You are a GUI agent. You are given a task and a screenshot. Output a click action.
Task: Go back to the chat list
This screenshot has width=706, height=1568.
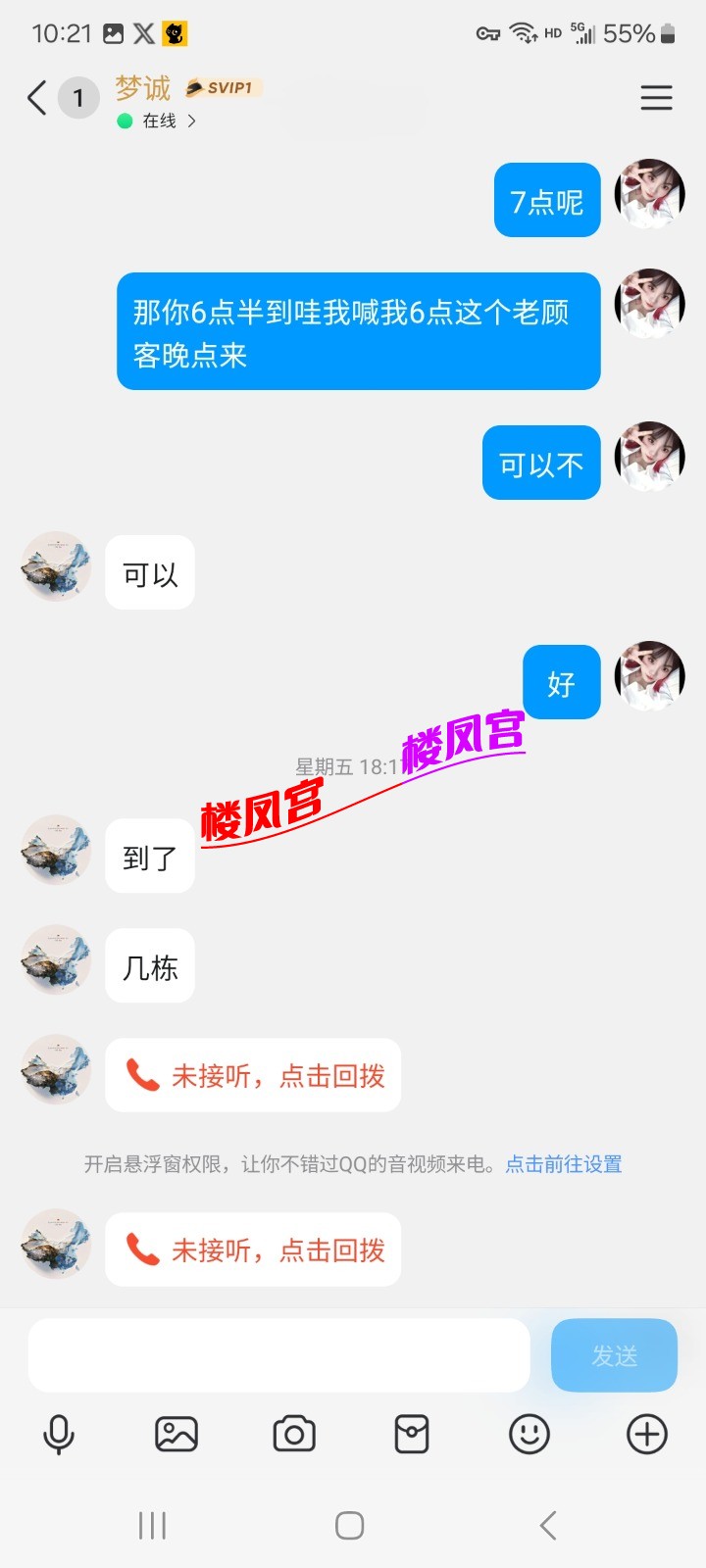pos(37,98)
